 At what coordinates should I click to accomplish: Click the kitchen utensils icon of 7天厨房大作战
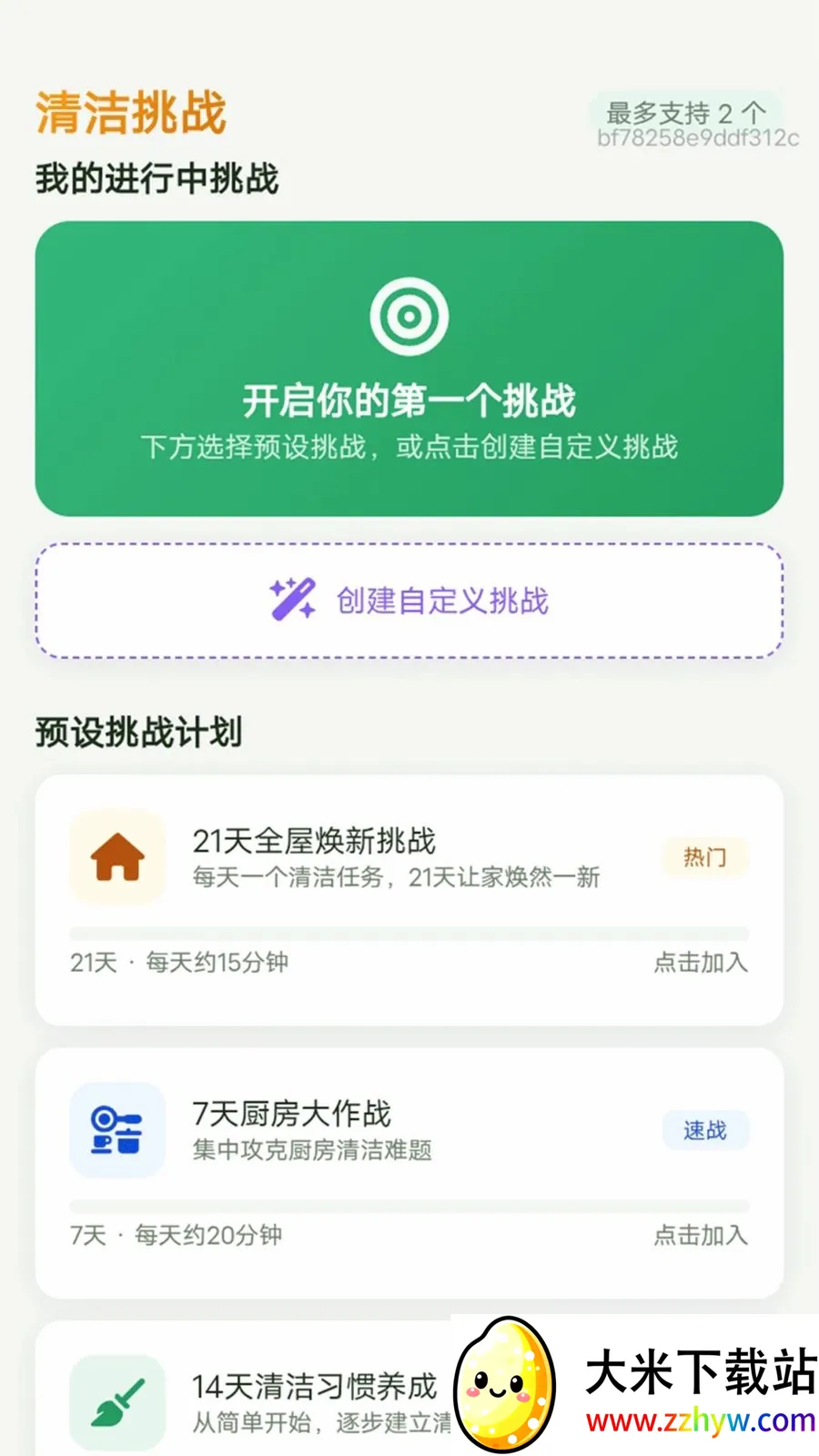117,1130
